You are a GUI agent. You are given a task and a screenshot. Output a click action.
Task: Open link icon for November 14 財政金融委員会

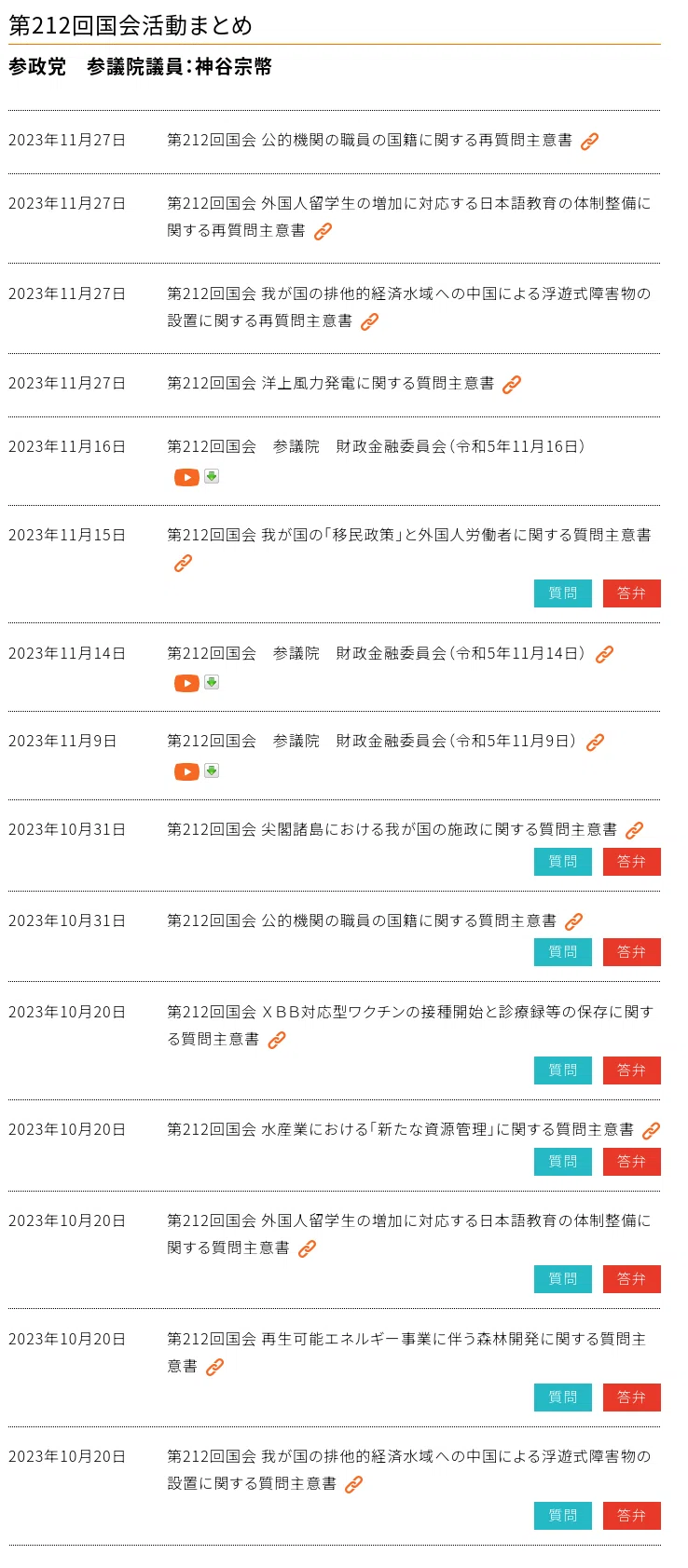(x=605, y=655)
